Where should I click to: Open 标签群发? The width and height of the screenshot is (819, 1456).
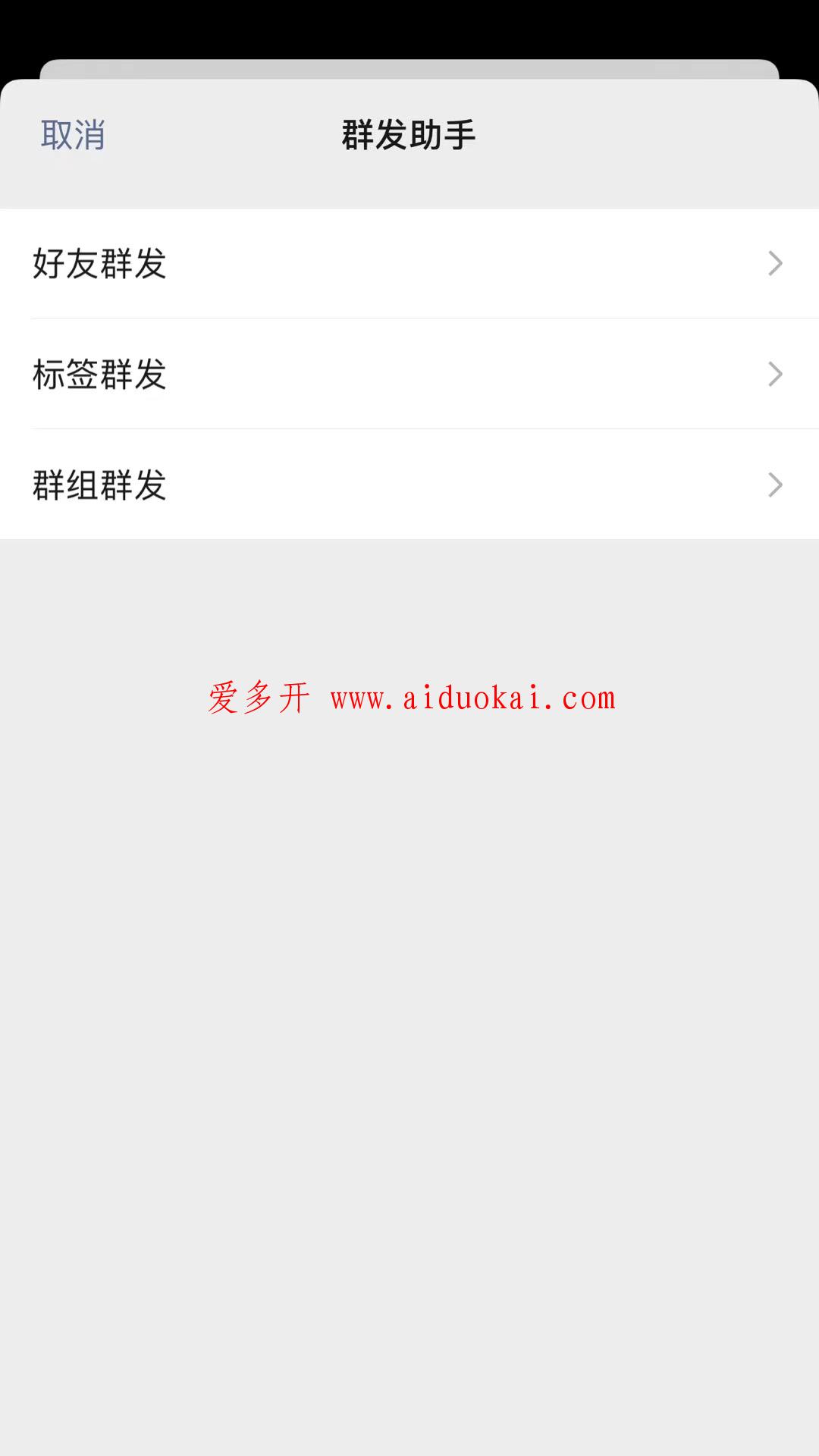click(x=409, y=374)
